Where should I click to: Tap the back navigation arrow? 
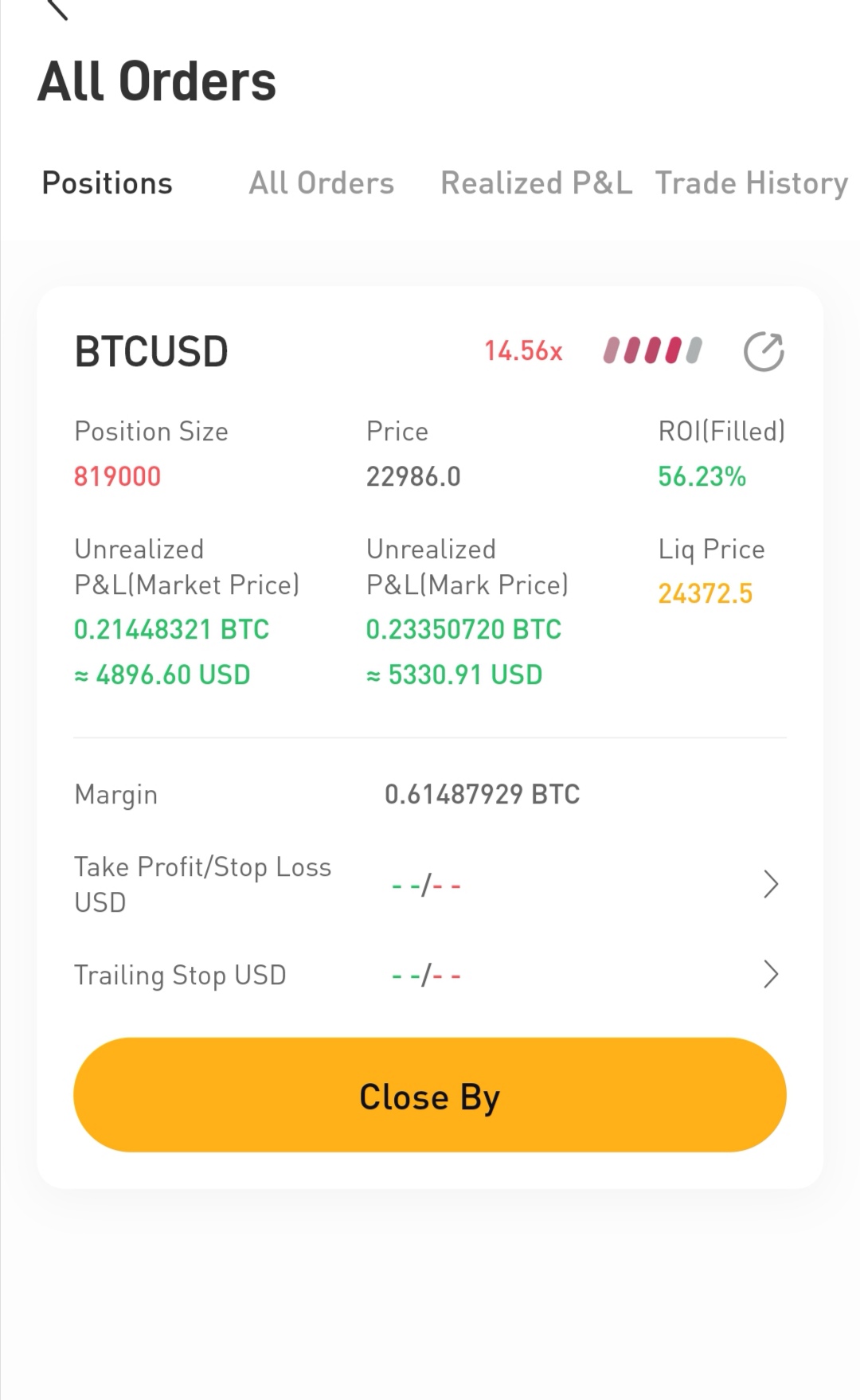click(x=57, y=10)
